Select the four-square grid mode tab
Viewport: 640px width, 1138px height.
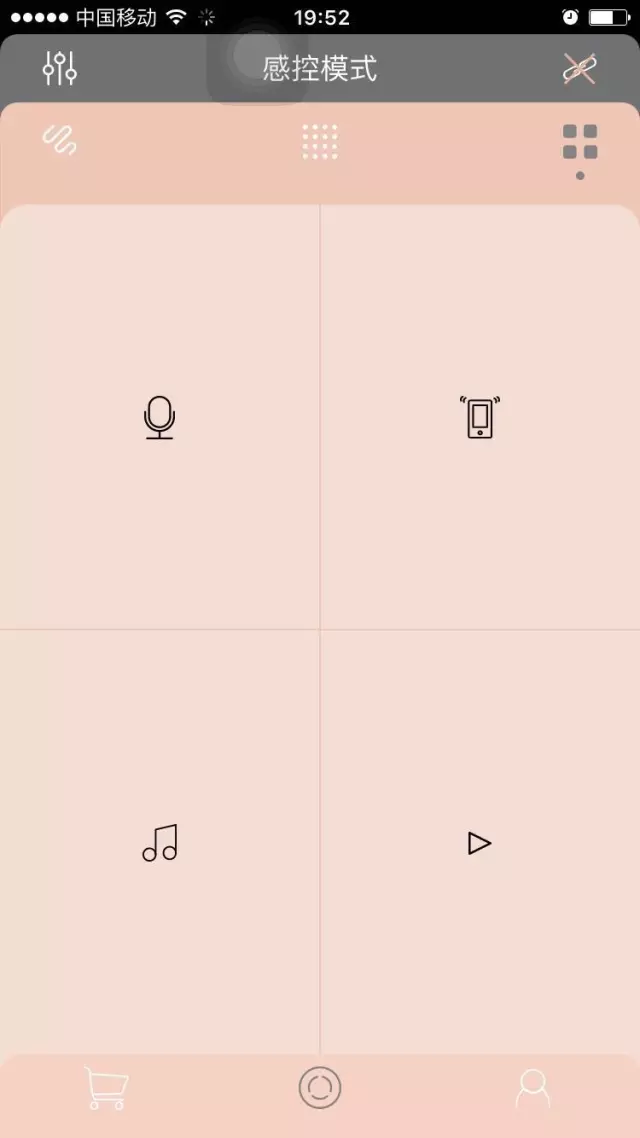580,142
